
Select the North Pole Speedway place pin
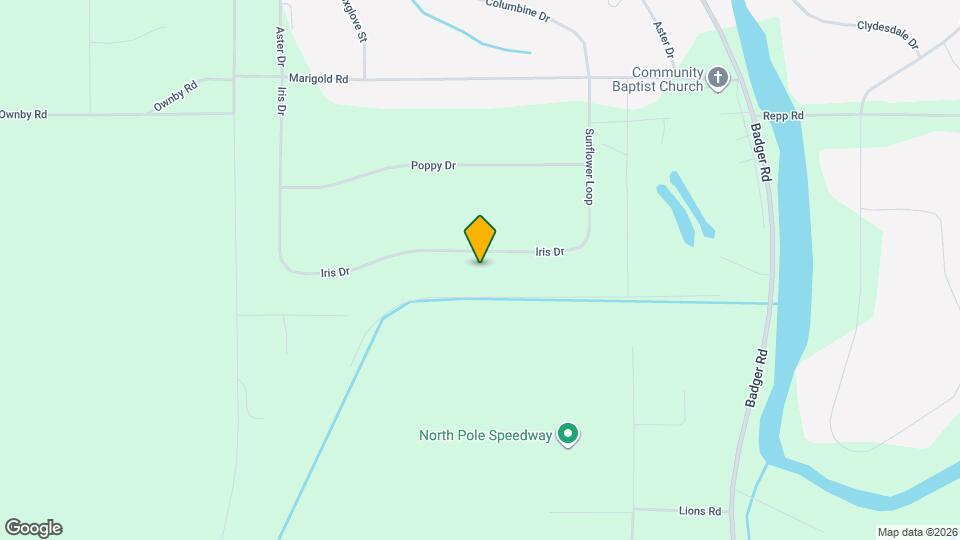[x=569, y=434]
